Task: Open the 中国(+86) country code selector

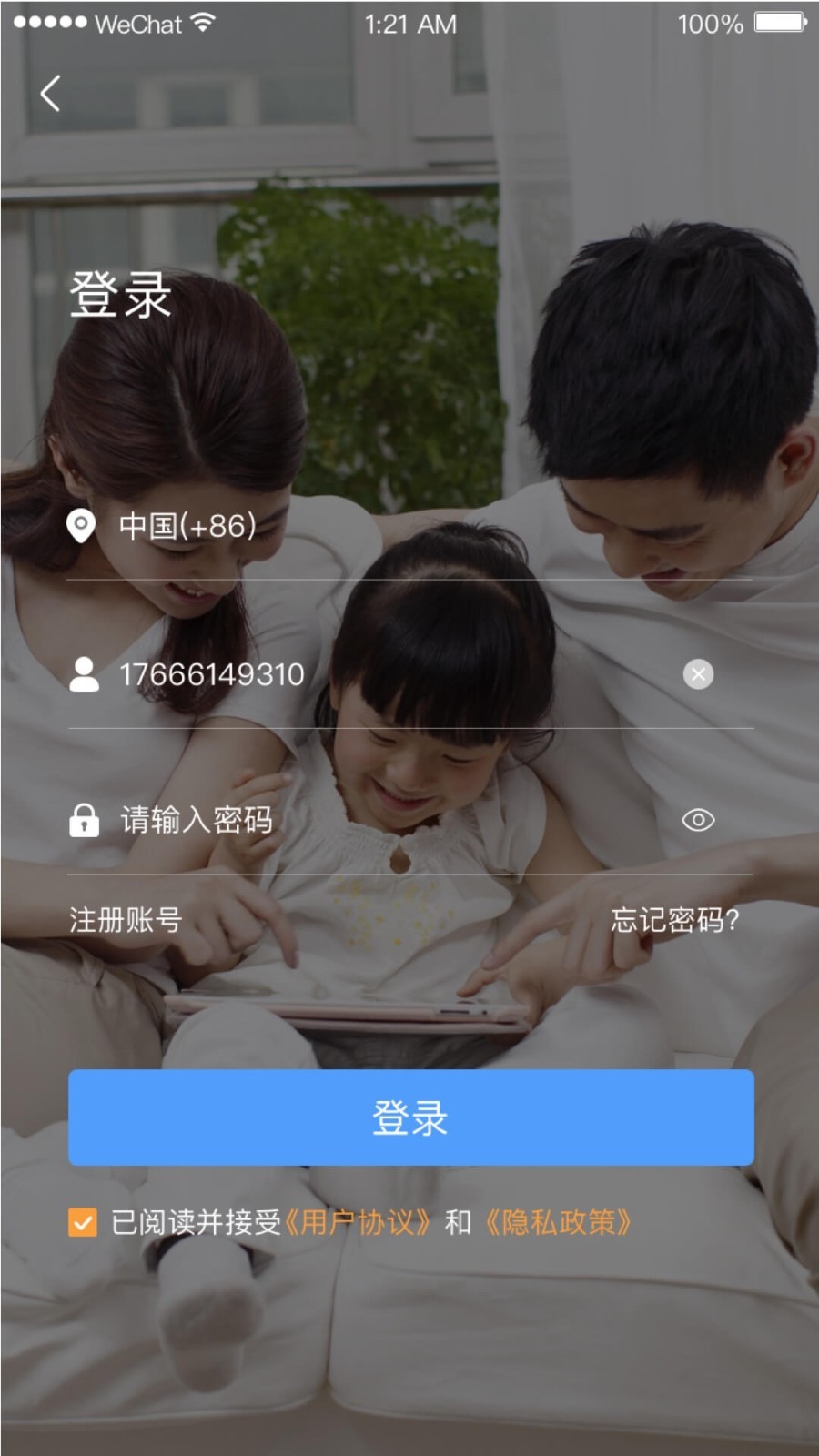Action: tap(410, 526)
